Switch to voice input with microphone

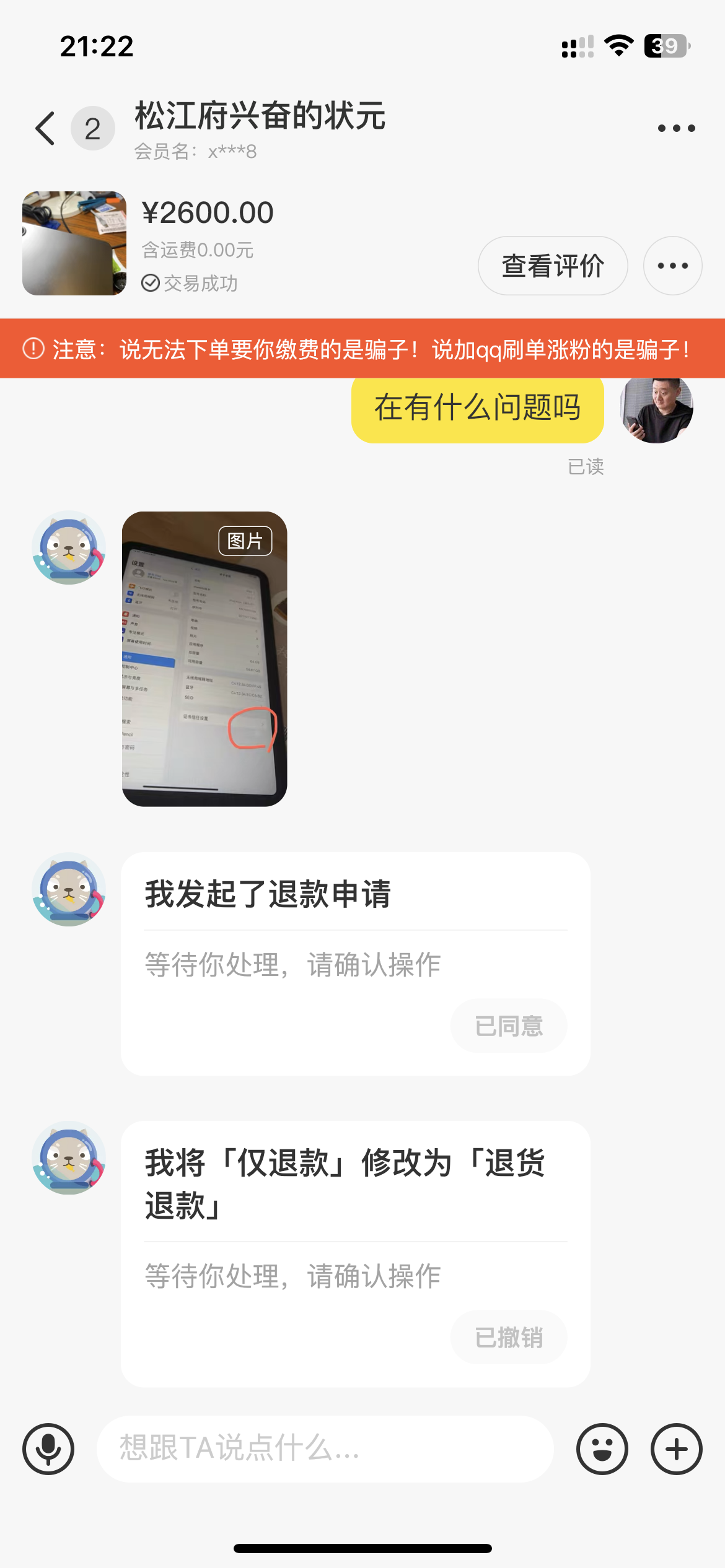coord(48,1449)
